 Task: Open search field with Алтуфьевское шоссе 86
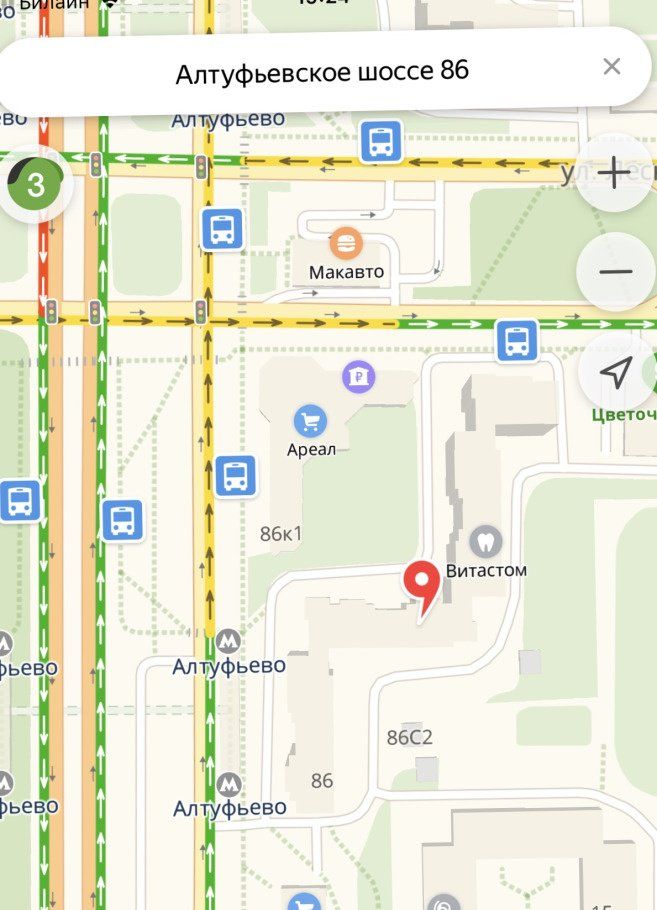tap(322, 72)
